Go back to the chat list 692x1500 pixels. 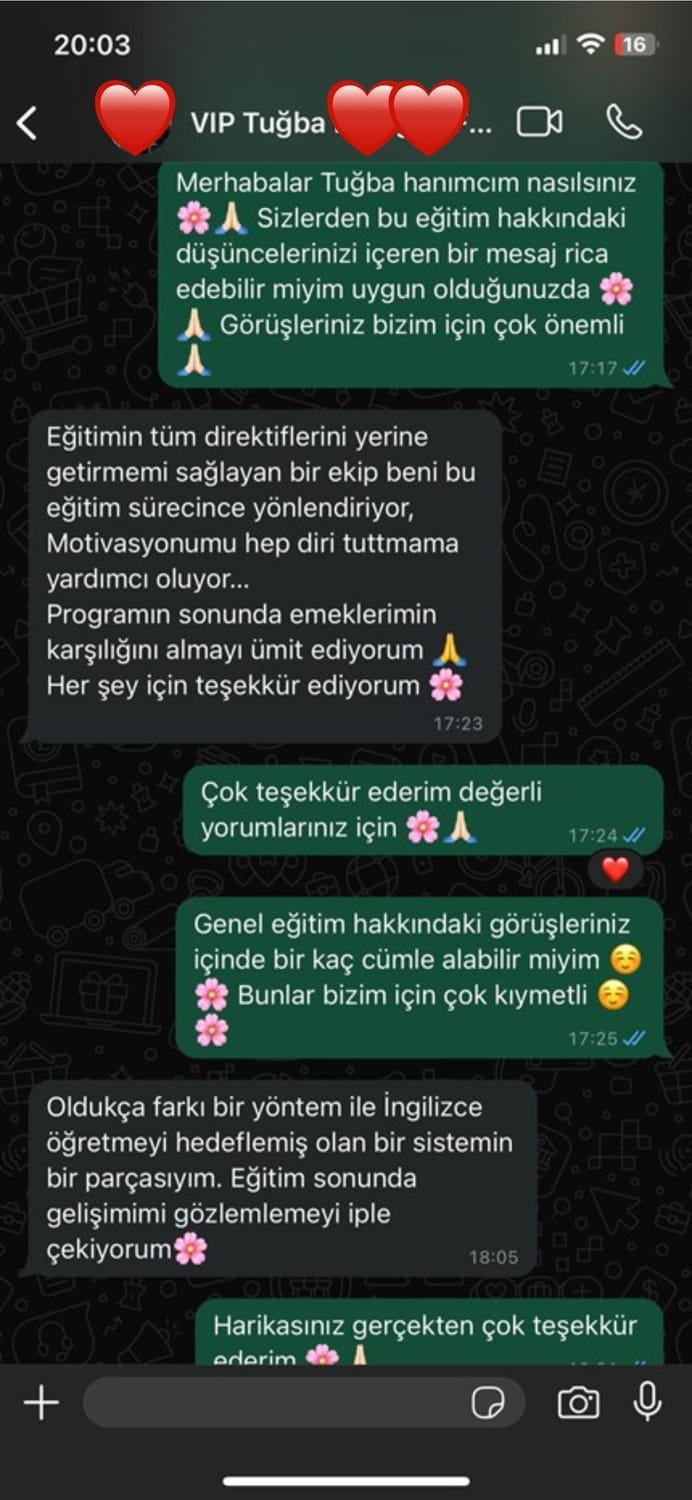click(27, 123)
